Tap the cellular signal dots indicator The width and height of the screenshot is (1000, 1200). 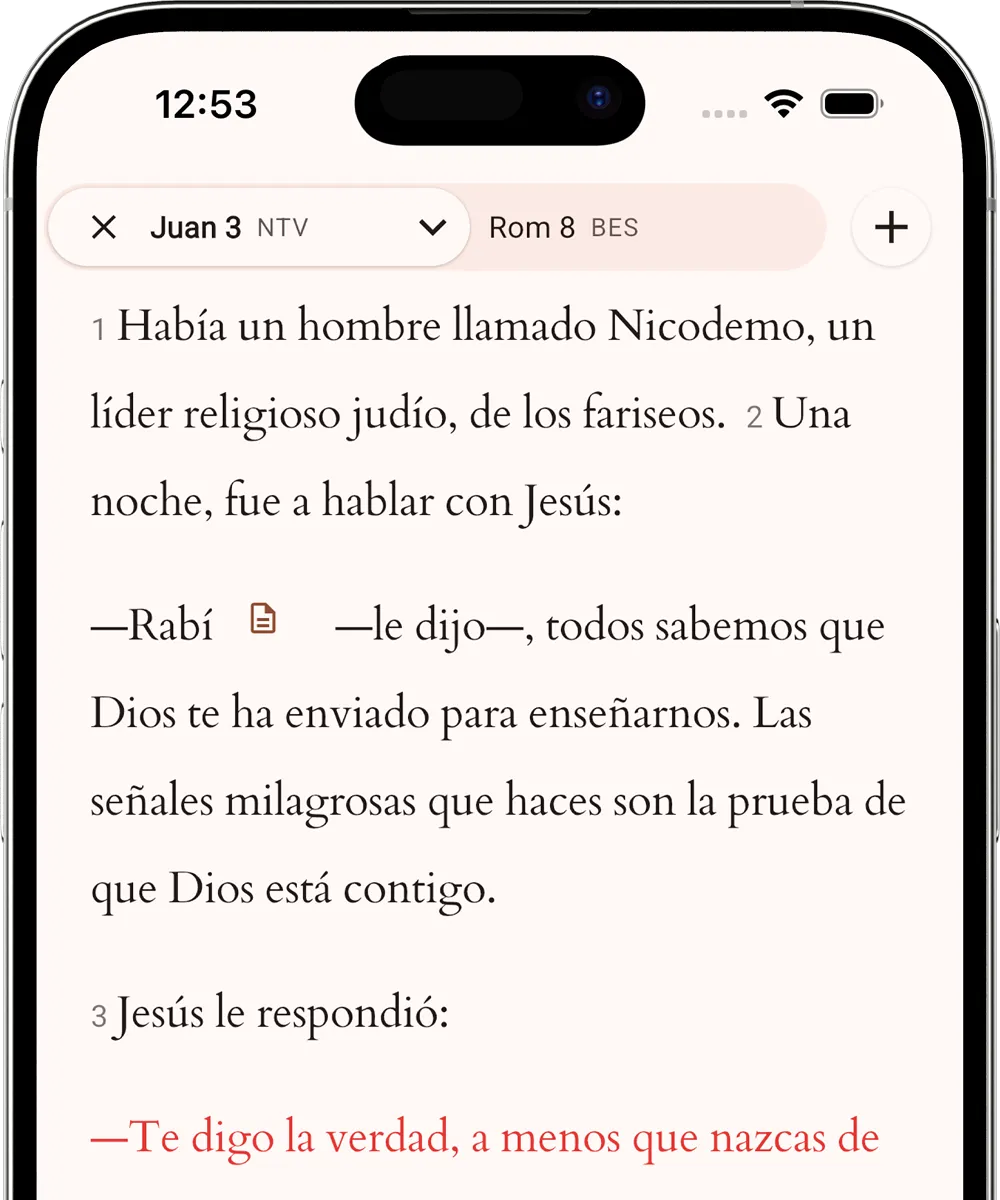point(722,113)
